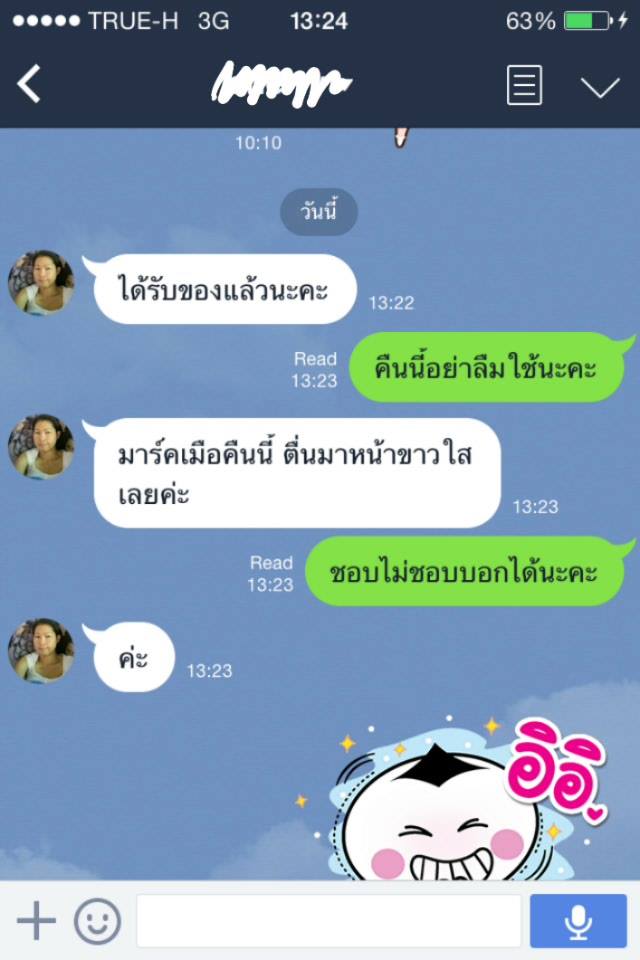
Task: Expand the chat options chevron
Action: (x=600, y=87)
